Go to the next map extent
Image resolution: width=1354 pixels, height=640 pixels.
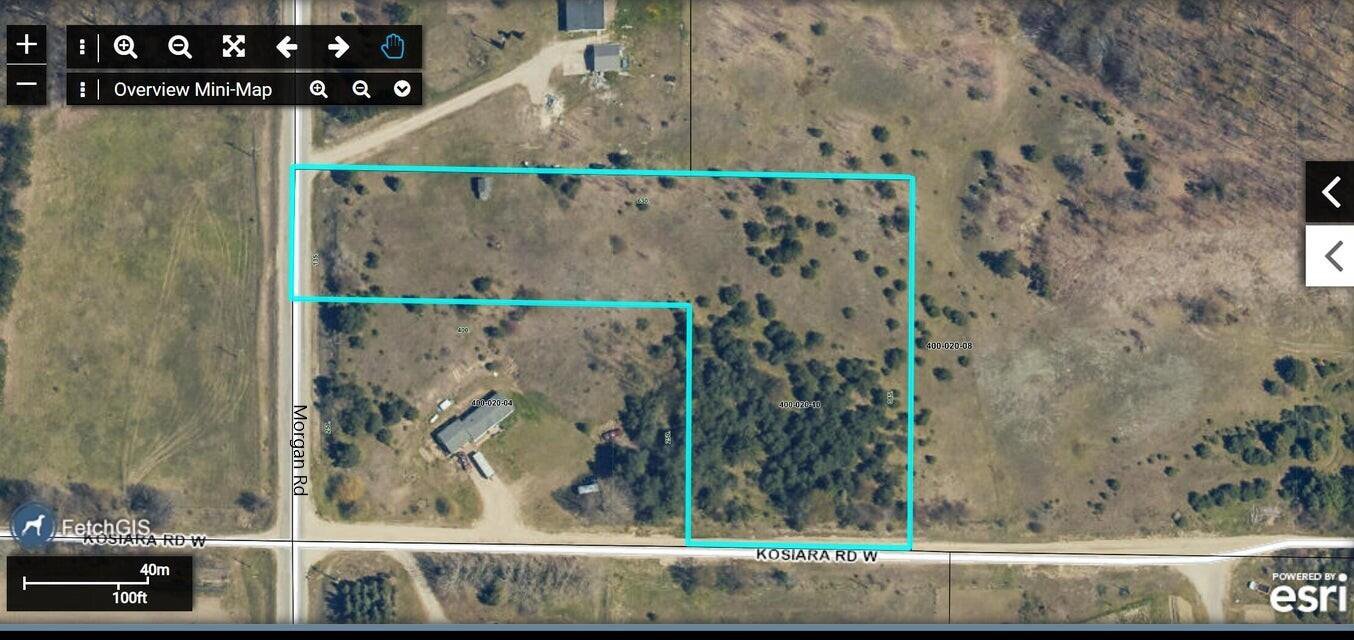point(339,47)
